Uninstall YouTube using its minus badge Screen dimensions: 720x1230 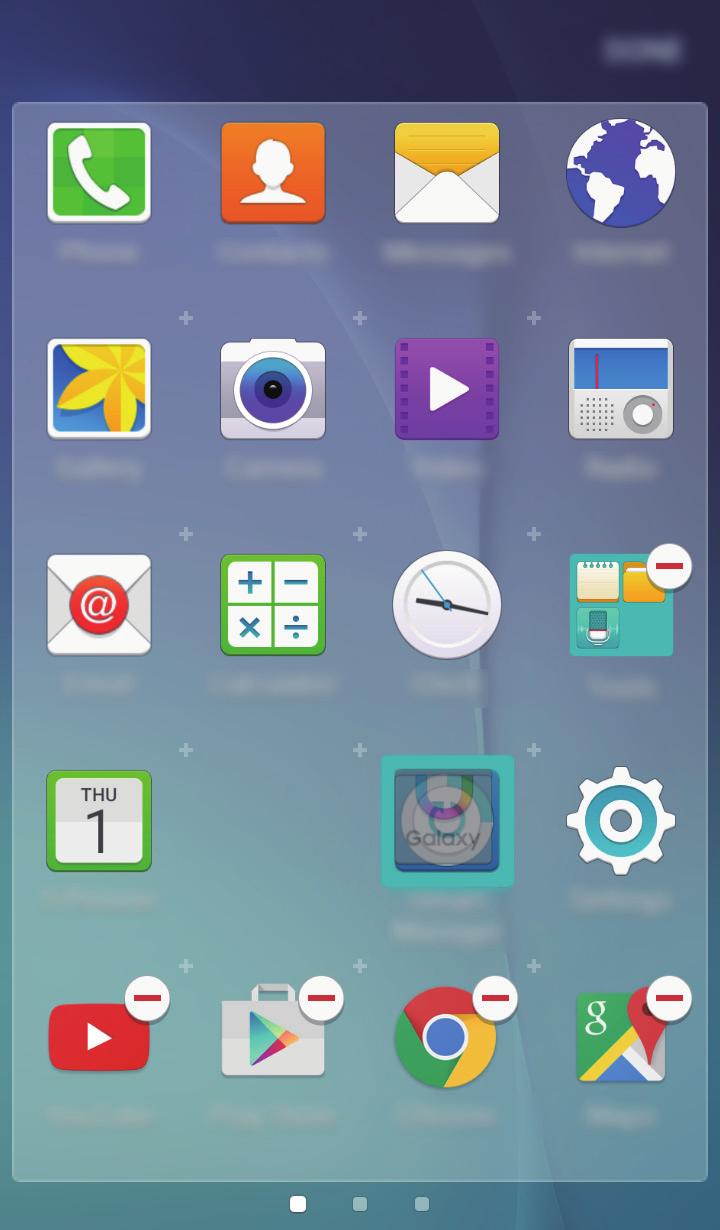tap(147, 998)
